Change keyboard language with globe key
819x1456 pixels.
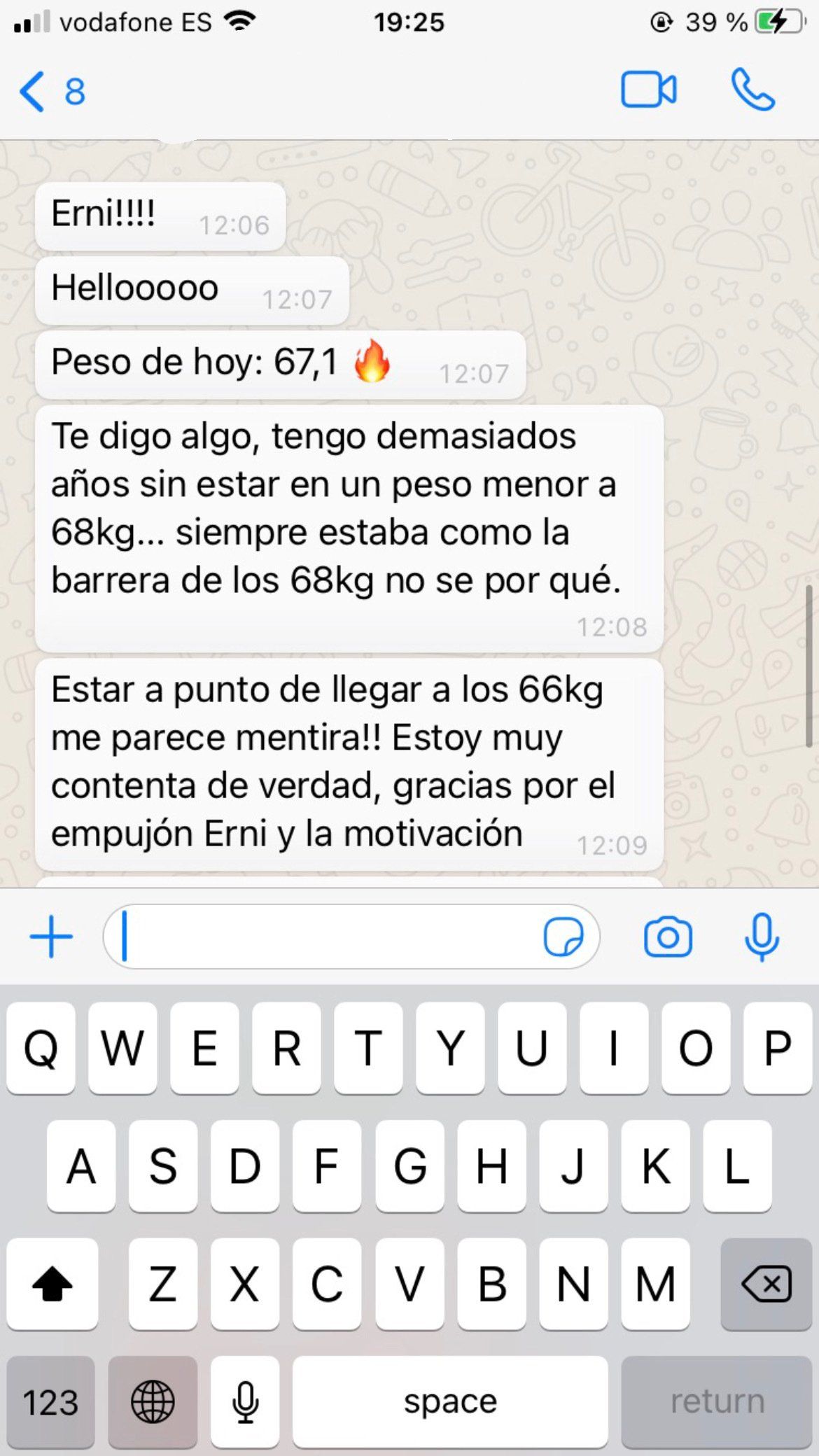(153, 1402)
